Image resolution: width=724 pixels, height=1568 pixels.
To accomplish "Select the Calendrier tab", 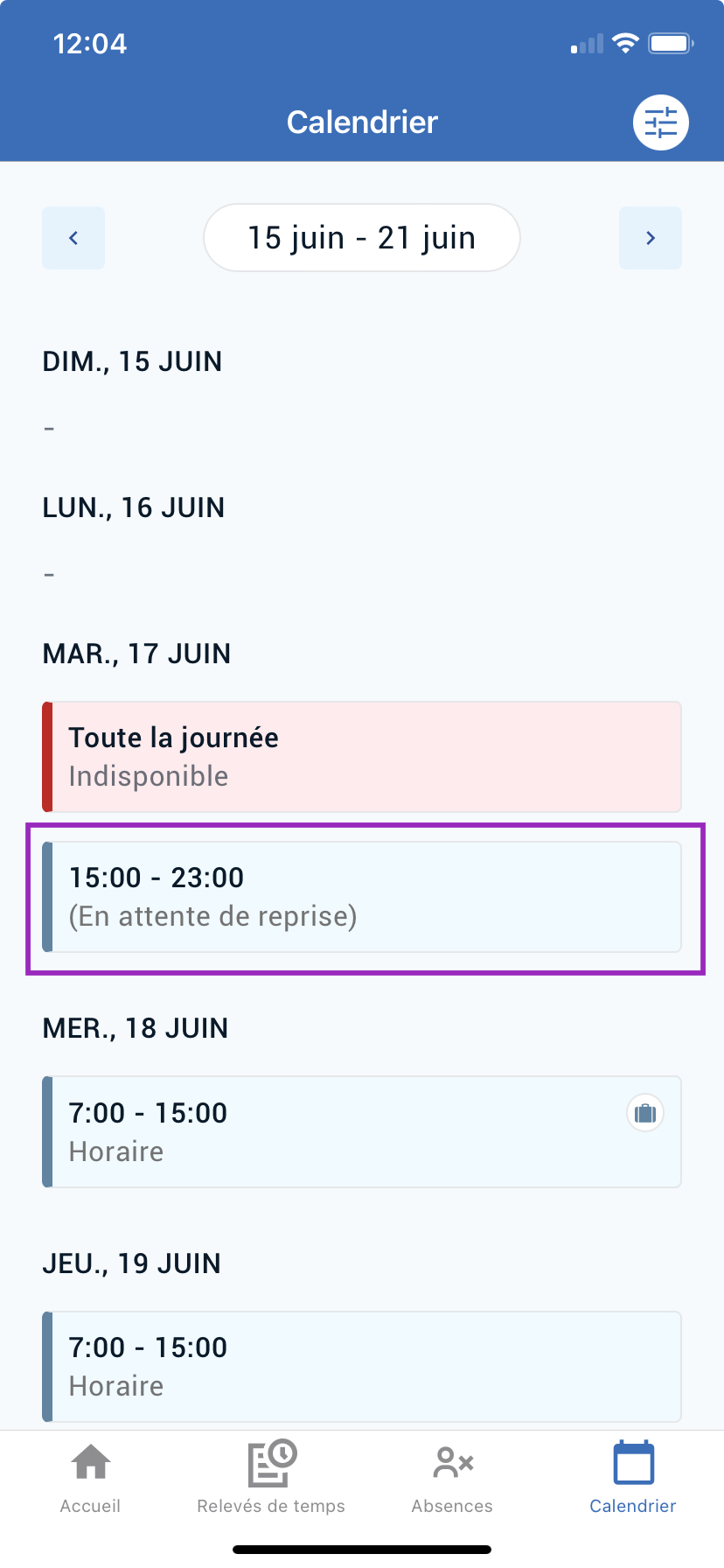I will click(633, 1478).
